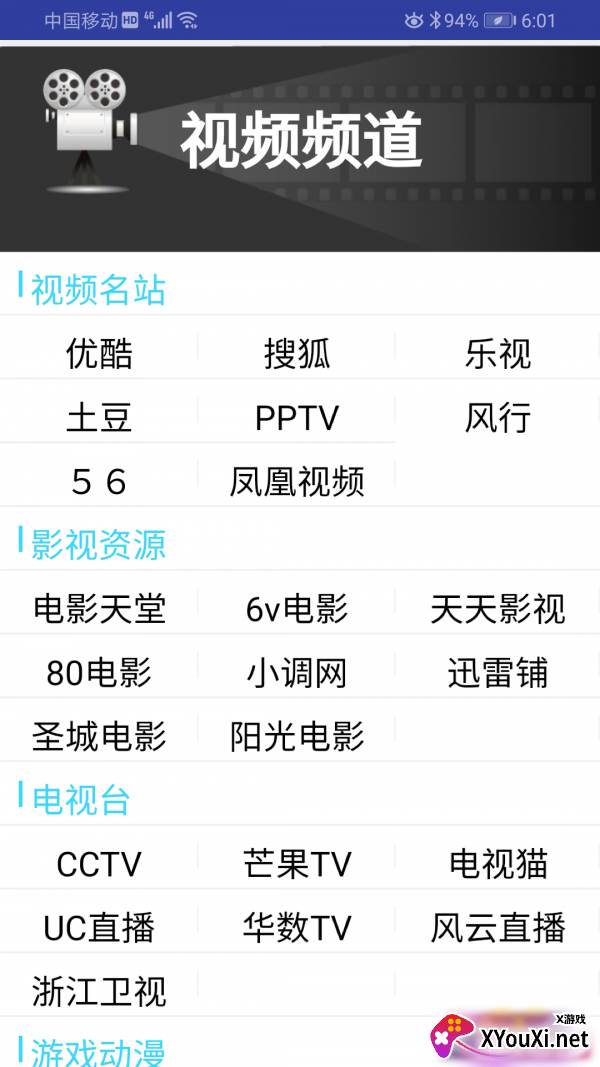This screenshot has width=600, height=1067.
Task: Go to 迅雷铺
Action: coord(498,672)
